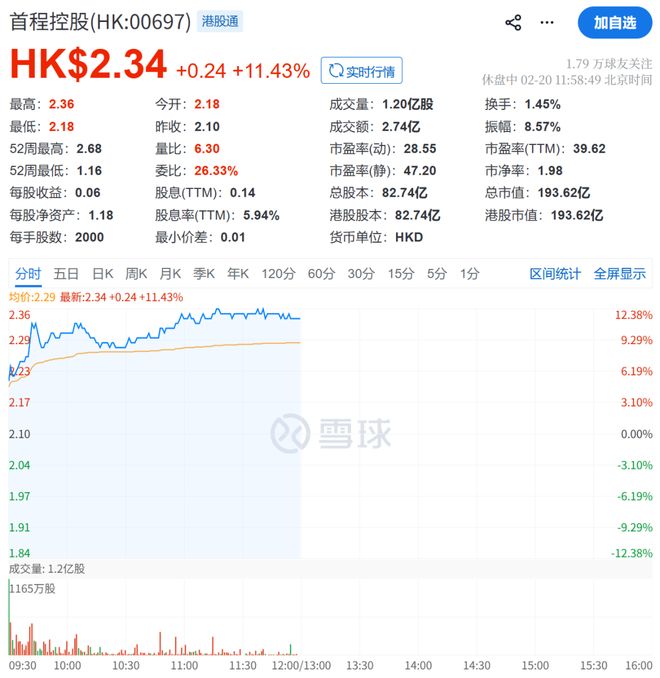This screenshot has width=660, height=678.
Task: Choose the 5分 chart interval
Action: coord(437,273)
